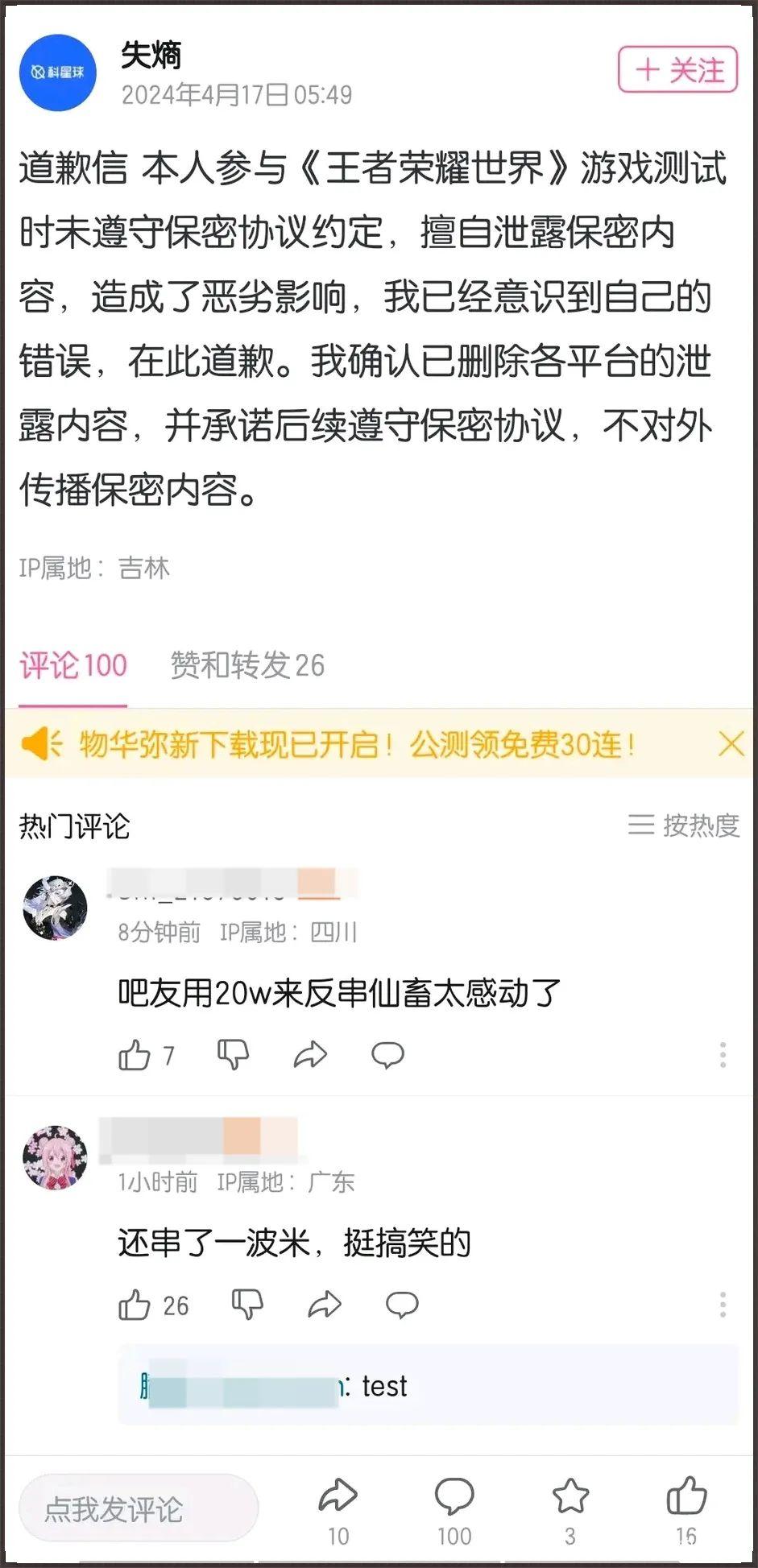Share this post from the bottom bar
Image resolution: width=758 pixels, height=1568 pixels.
(338, 1498)
